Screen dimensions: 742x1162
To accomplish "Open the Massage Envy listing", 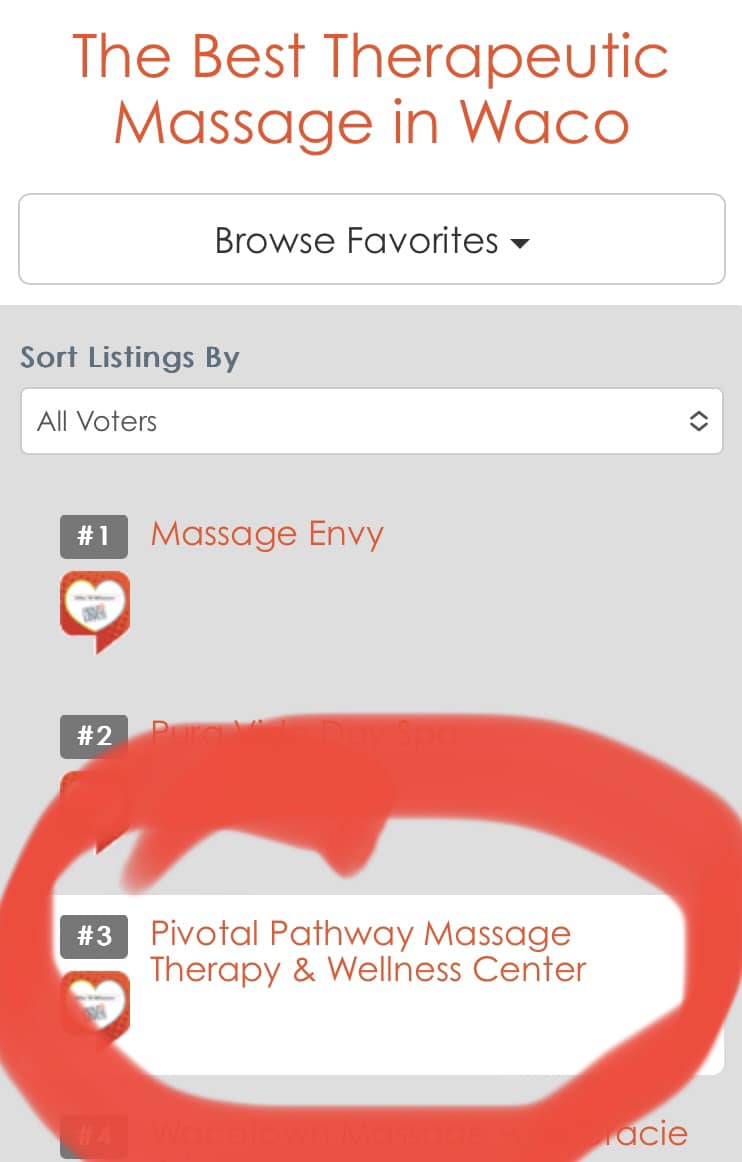I will pos(267,534).
